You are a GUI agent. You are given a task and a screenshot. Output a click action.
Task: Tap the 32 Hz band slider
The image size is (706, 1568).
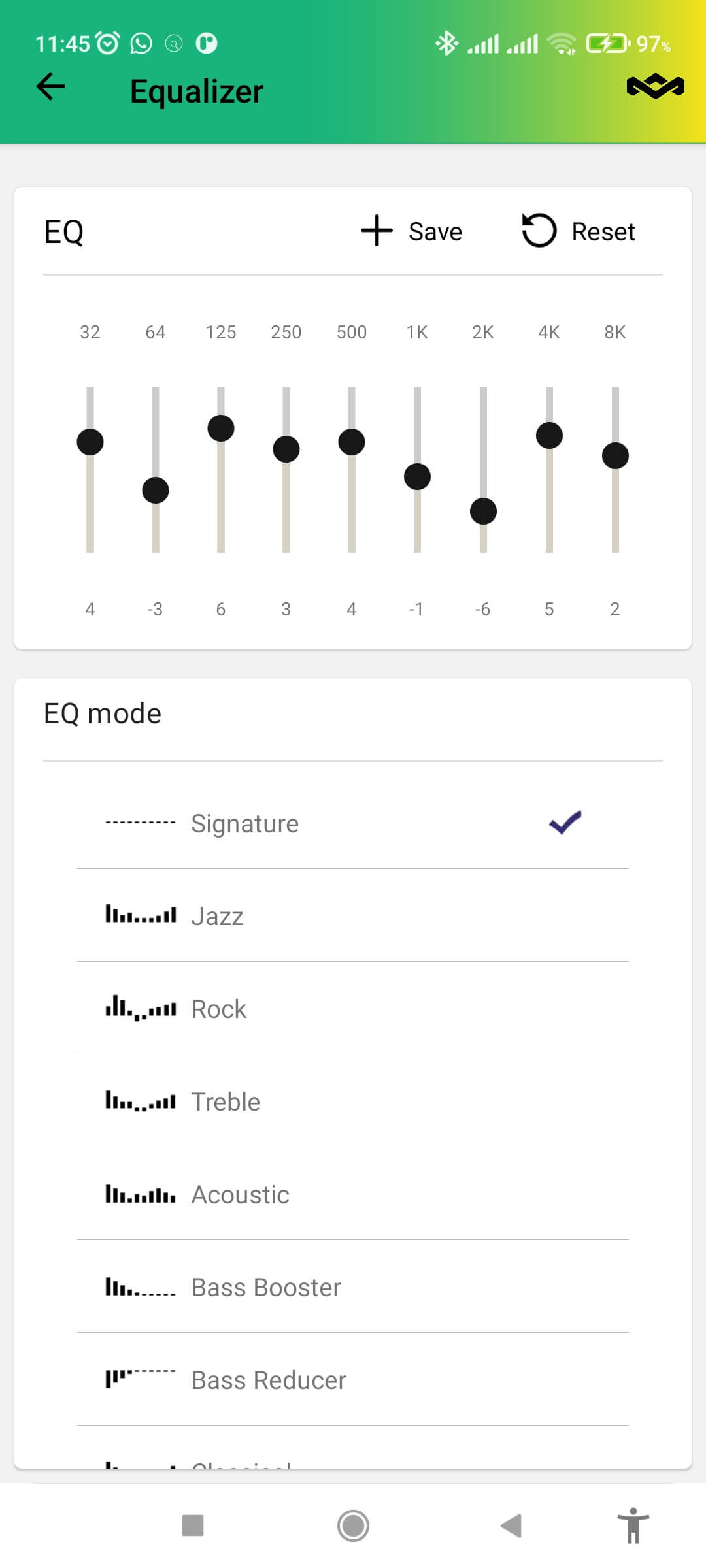click(x=90, y=442)
